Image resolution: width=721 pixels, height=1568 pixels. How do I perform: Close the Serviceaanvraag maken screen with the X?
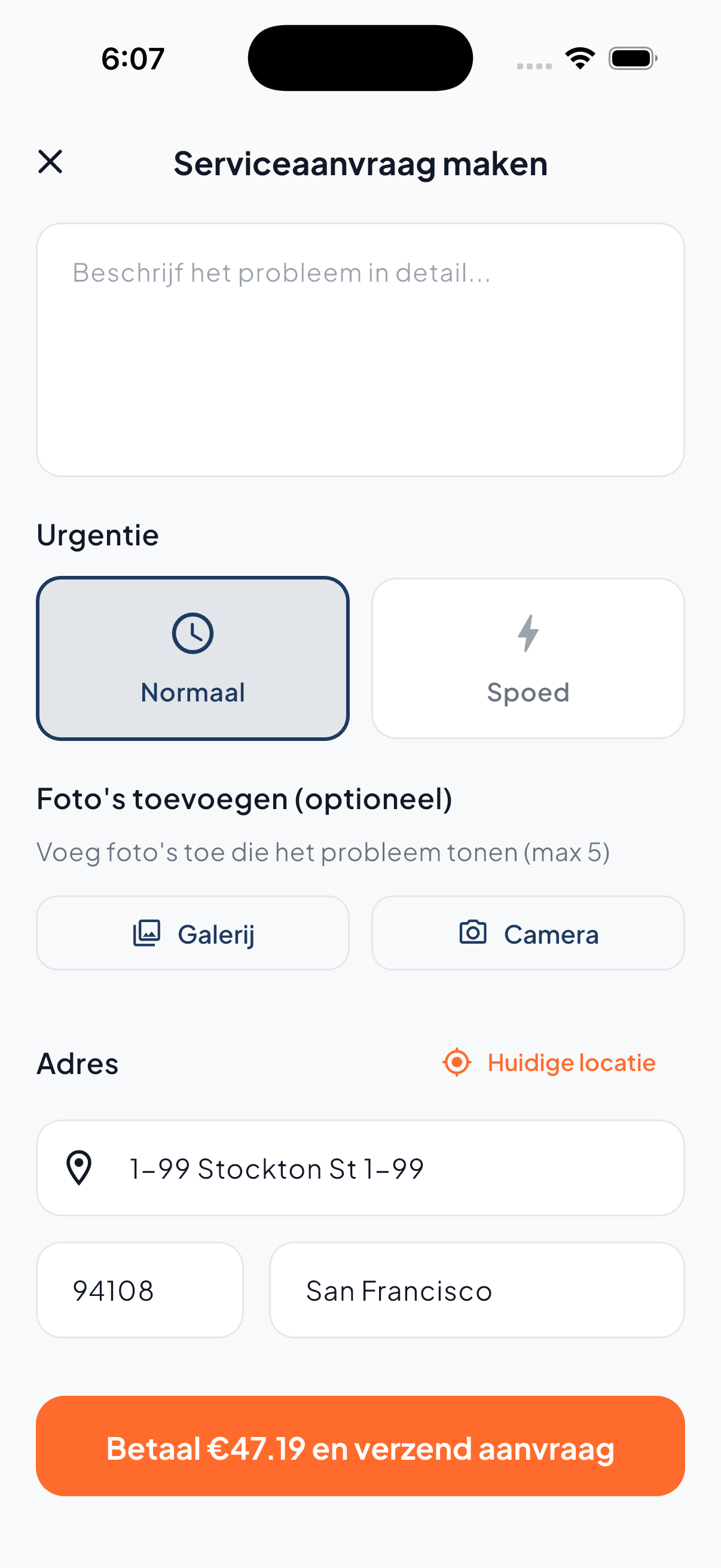click(x=50, y=162)
